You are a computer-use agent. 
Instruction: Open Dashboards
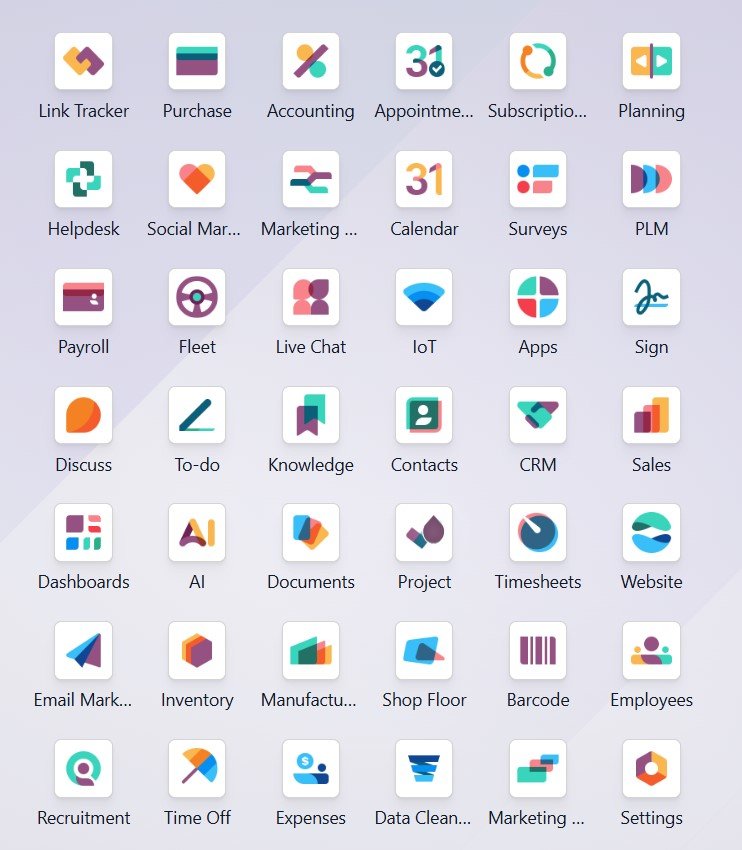tap(84, 533)
